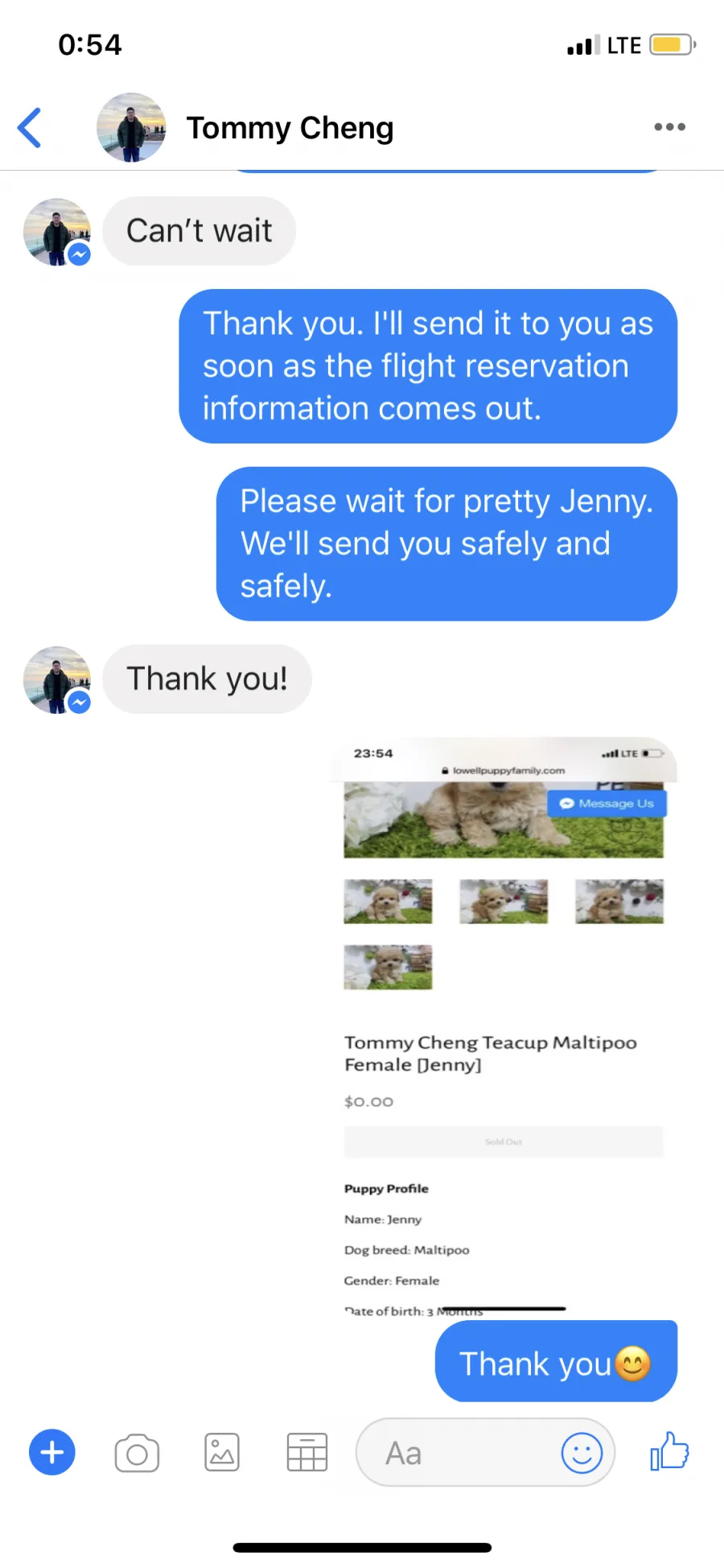This screenshot has height=1568, width=724.
Task: Open the photo gallery picker
Action: pos(222,1453)
